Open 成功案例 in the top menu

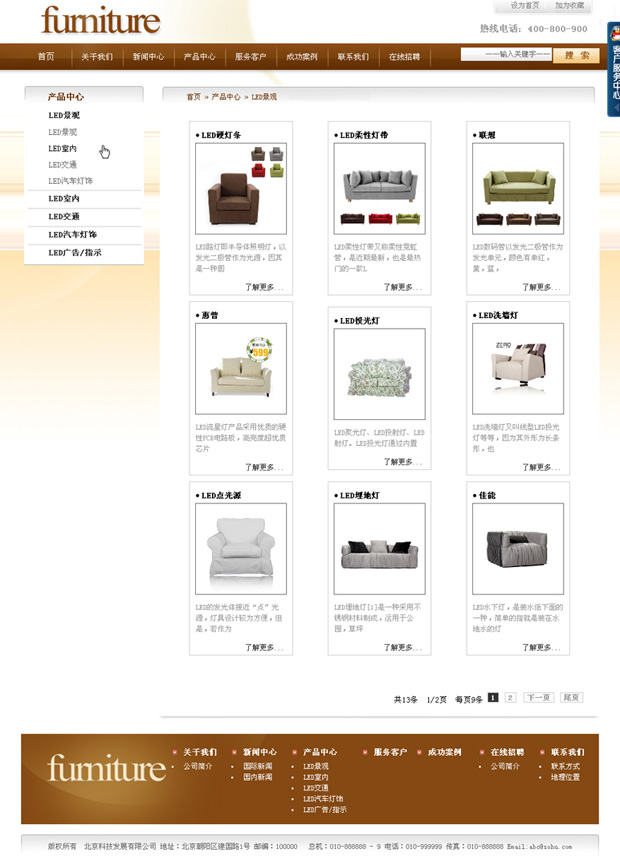click(x=301, y=57)
